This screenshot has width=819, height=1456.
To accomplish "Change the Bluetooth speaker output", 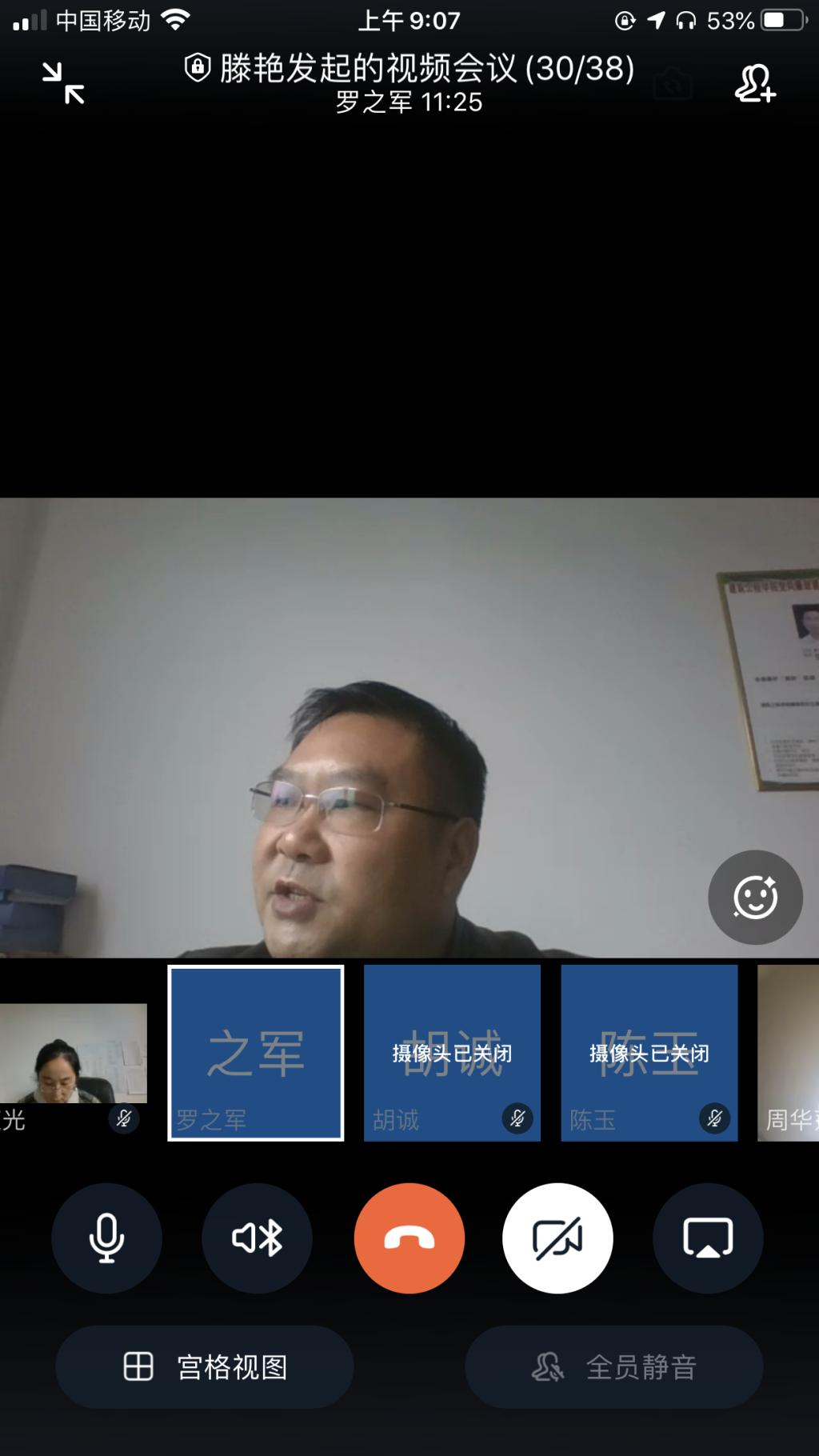I will click(x=257, y=1238).
